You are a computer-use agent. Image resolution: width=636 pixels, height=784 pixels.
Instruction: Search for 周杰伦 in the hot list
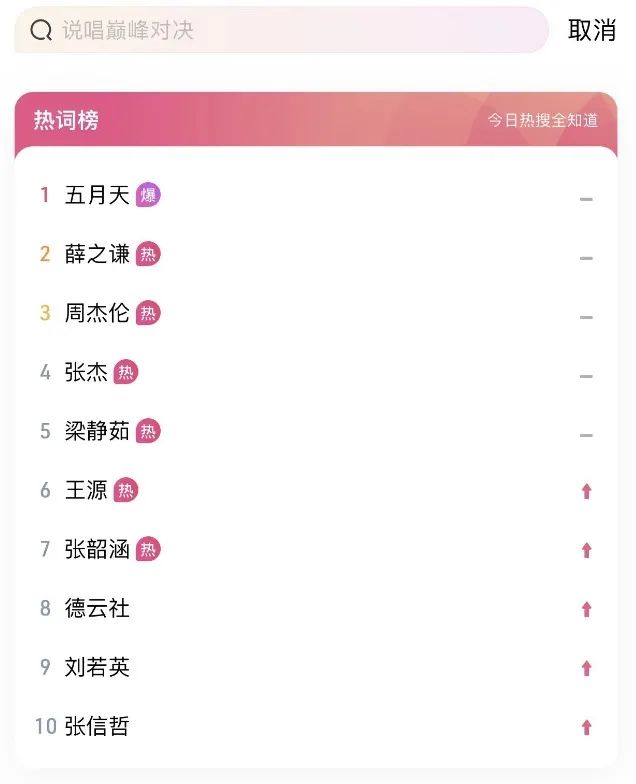click(x=97, y=313)
